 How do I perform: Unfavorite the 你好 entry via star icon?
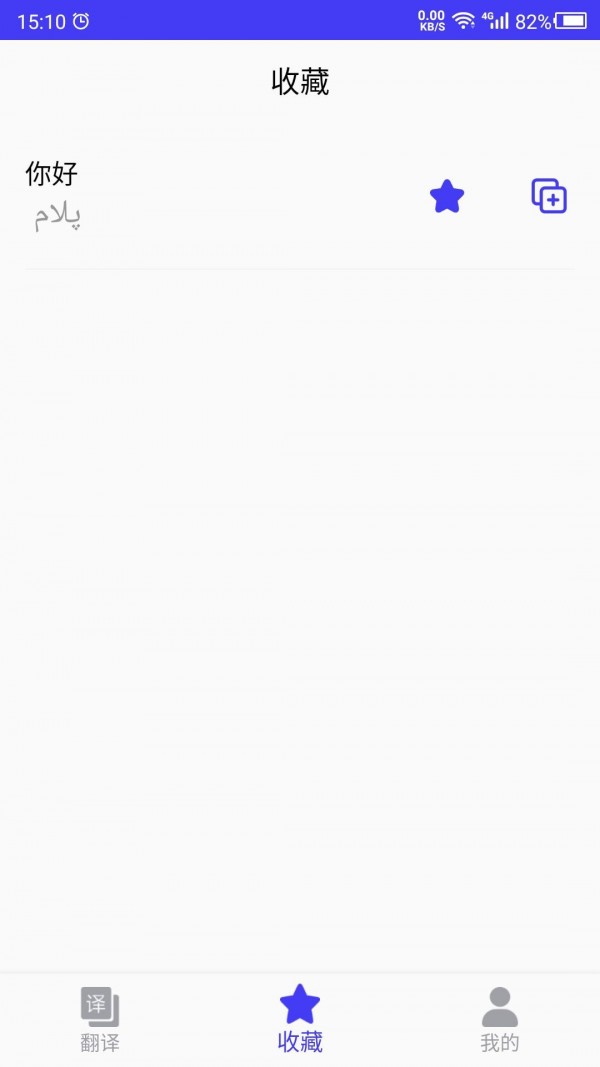pyautogui.click(x=447, y=196)
